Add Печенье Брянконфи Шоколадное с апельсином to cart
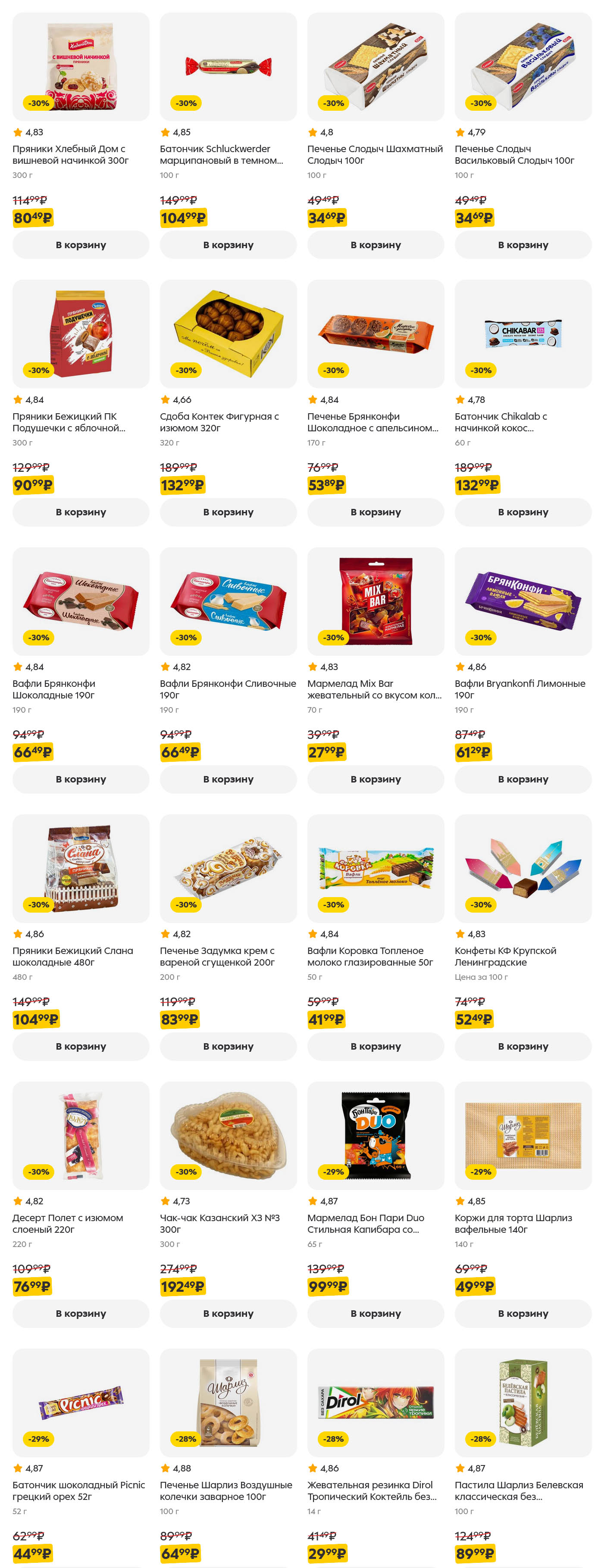The width and height of the screenshot is (604, 1568). point(375,512)
